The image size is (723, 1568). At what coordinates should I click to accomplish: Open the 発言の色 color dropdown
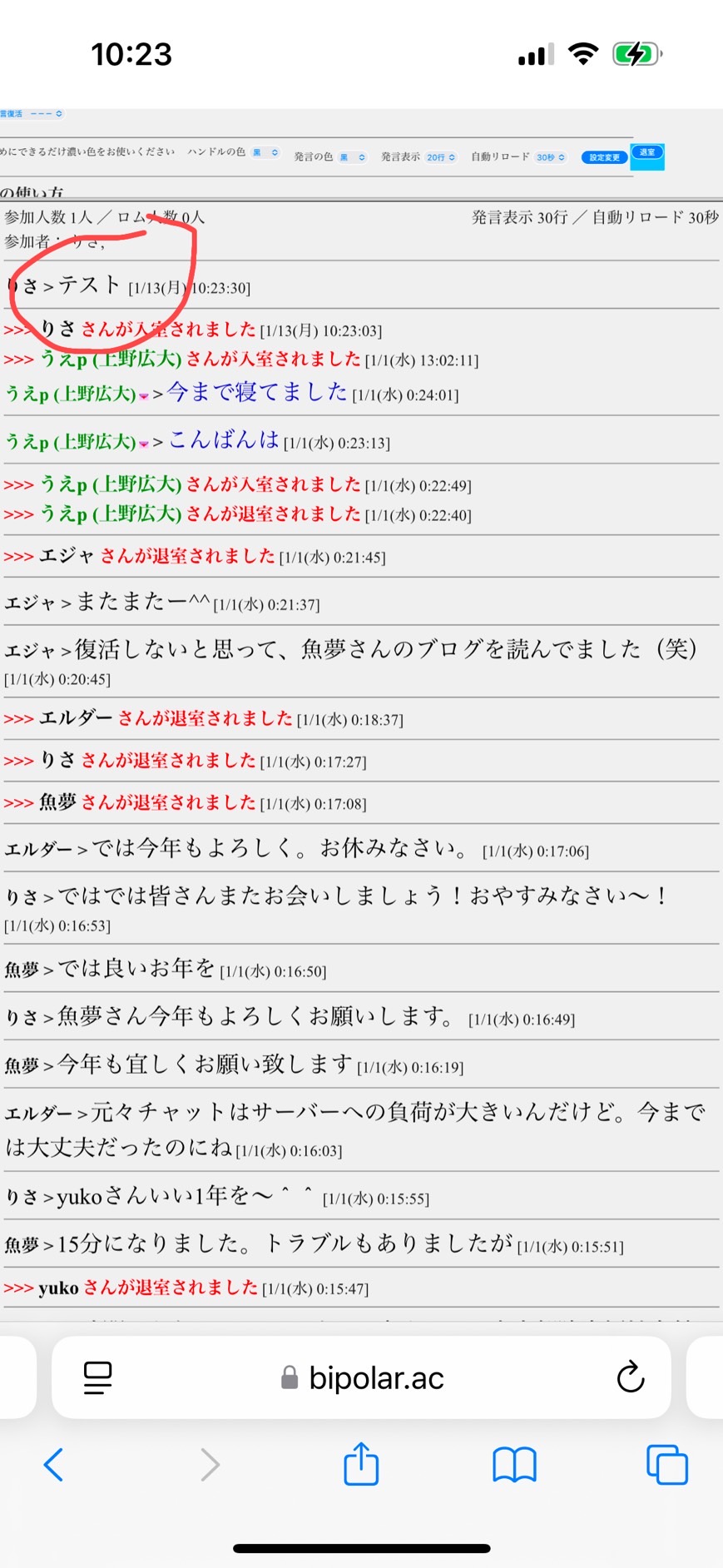(354, 157)
